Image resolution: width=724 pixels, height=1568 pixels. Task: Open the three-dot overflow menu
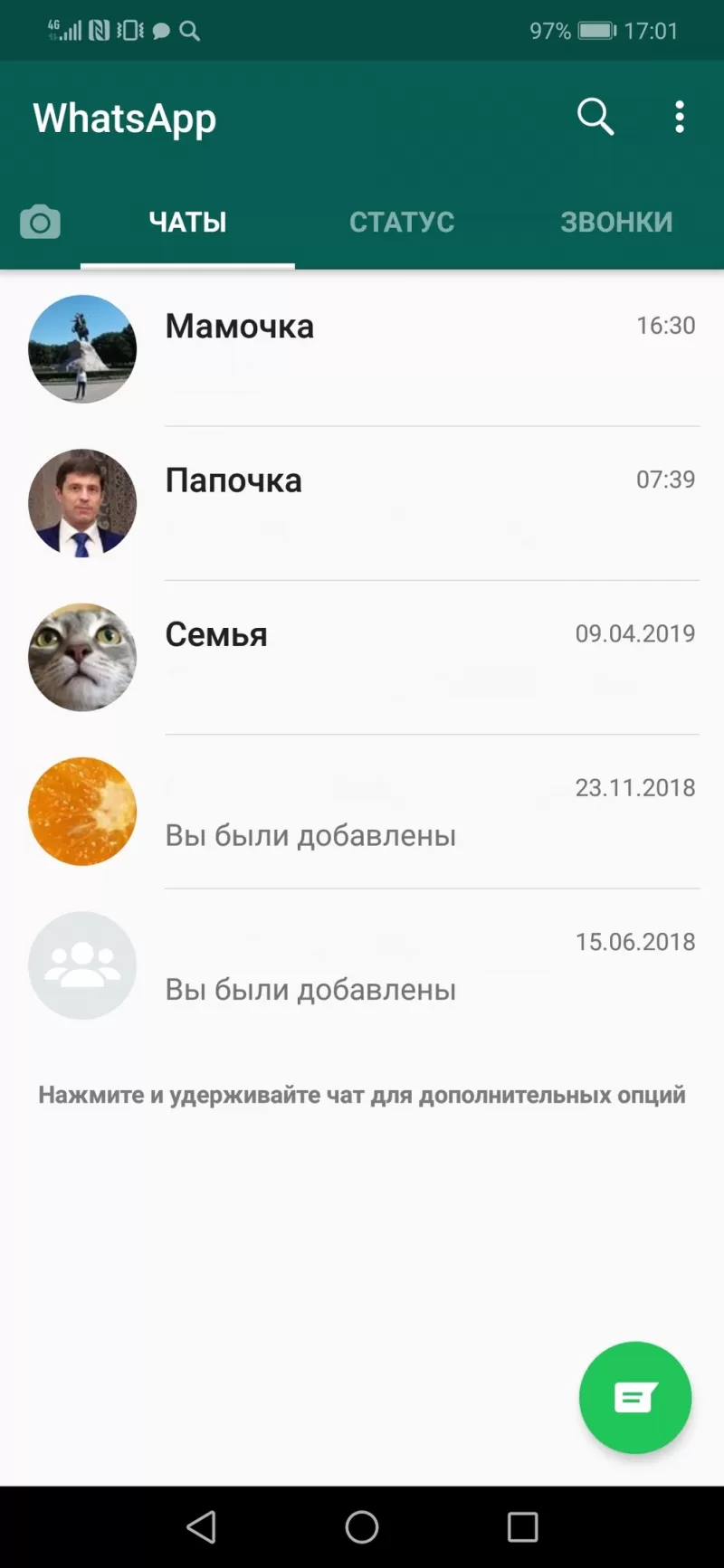tap(679, 117)
